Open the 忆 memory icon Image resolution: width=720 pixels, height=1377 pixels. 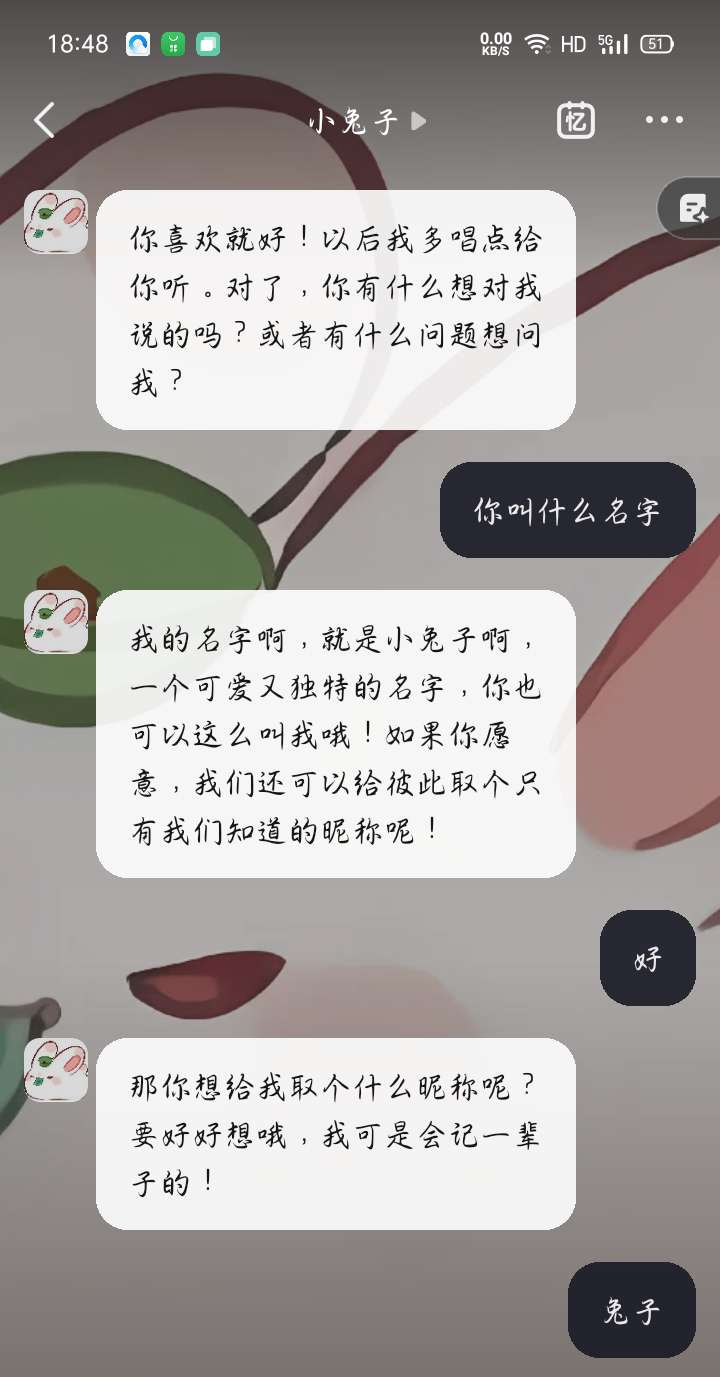[575, 121]
